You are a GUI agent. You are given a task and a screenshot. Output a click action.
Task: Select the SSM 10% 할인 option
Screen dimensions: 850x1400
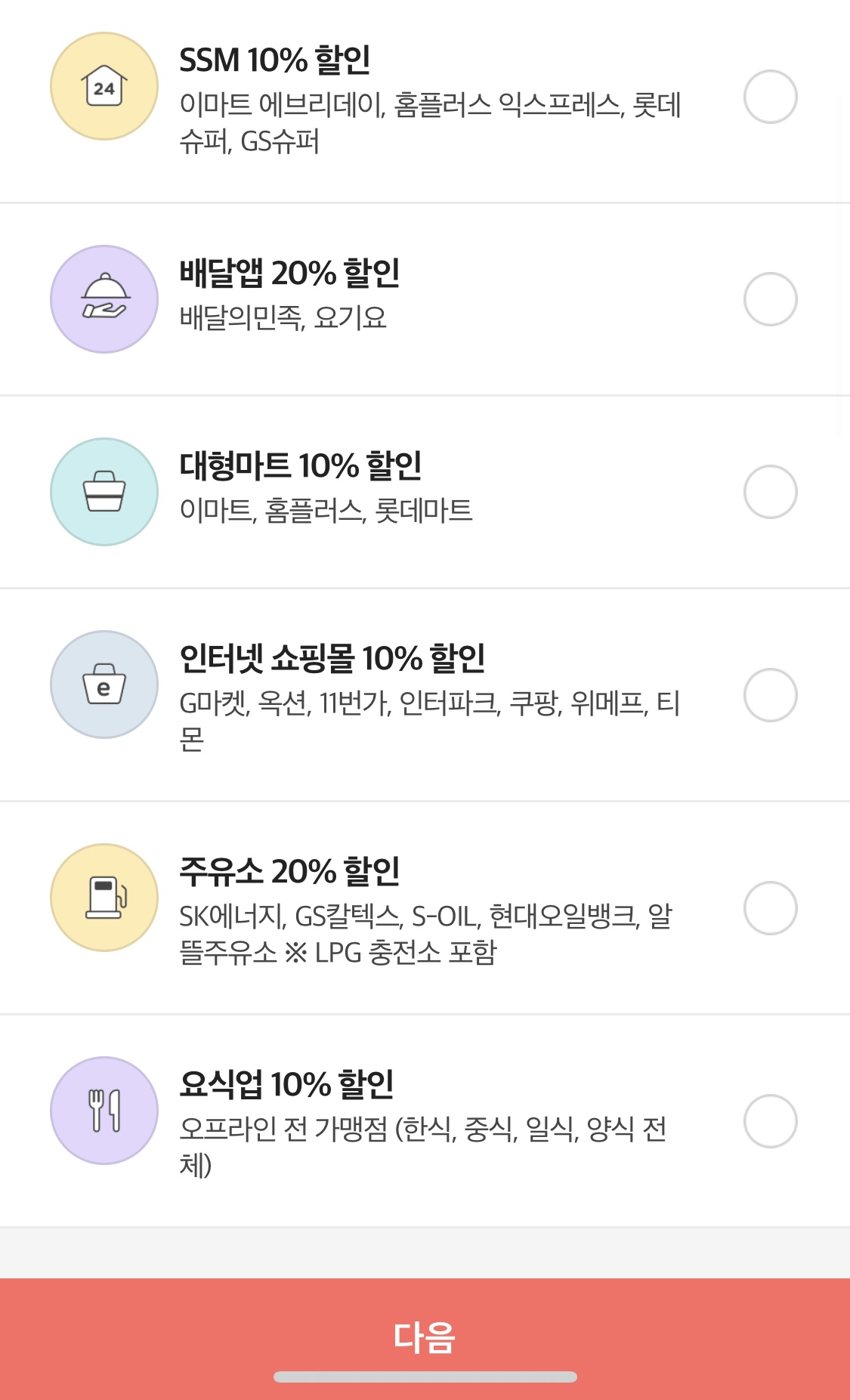point(770,97)
